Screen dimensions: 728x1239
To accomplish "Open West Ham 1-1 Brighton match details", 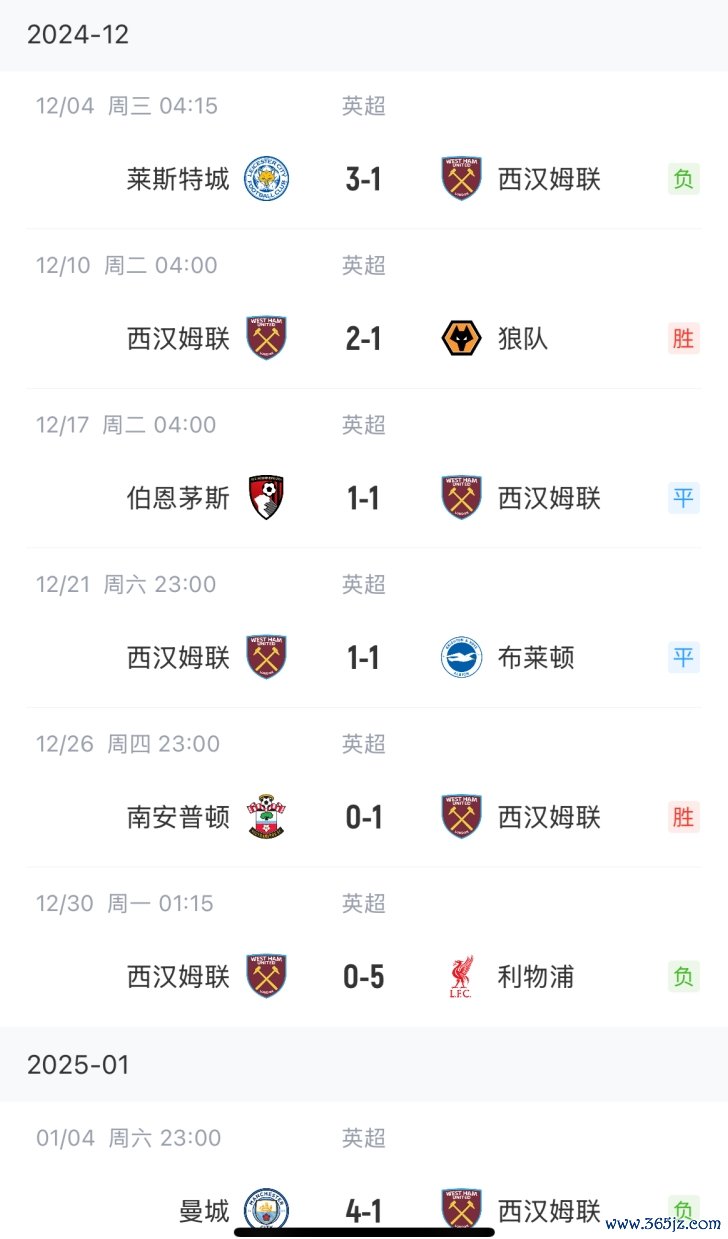I will (364, 628).
